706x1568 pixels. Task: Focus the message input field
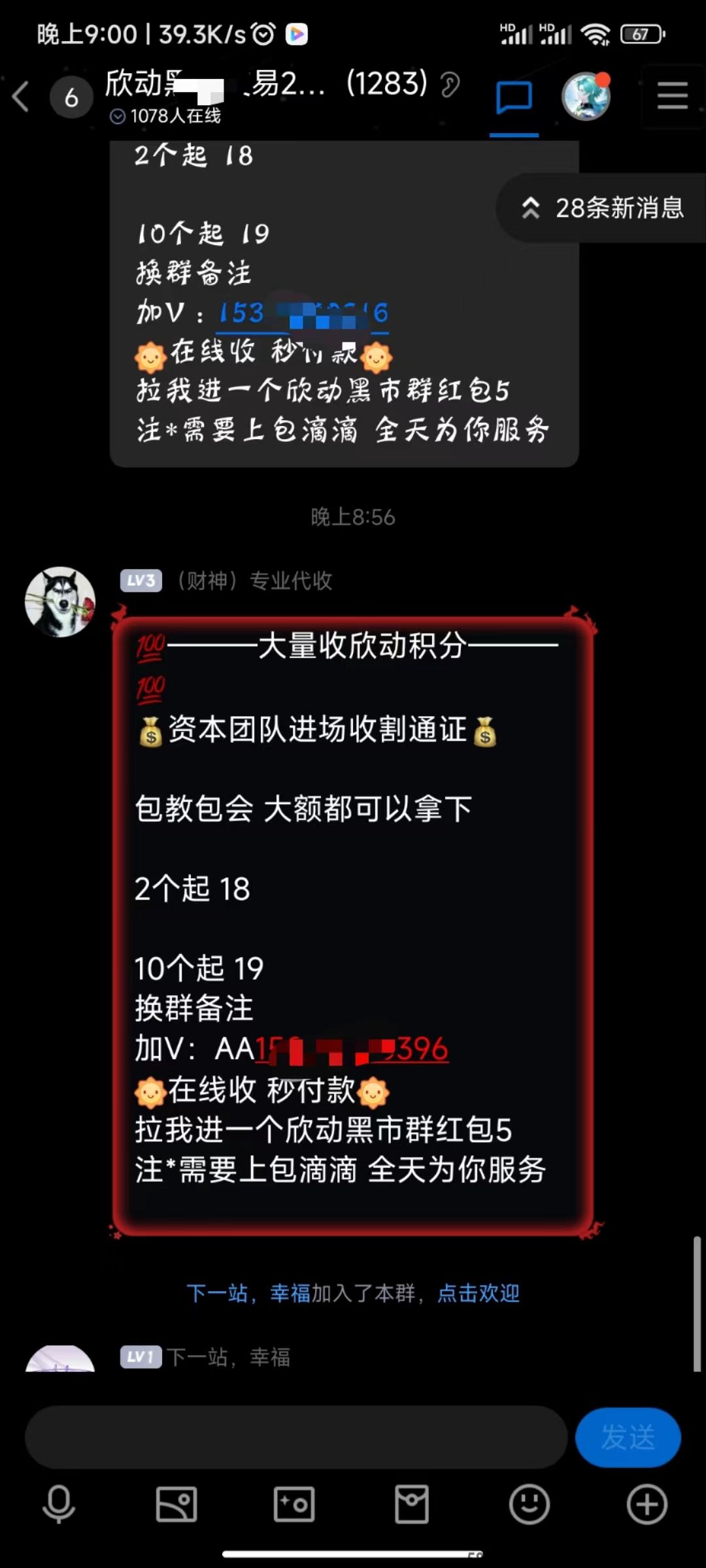coord(295,1437)
